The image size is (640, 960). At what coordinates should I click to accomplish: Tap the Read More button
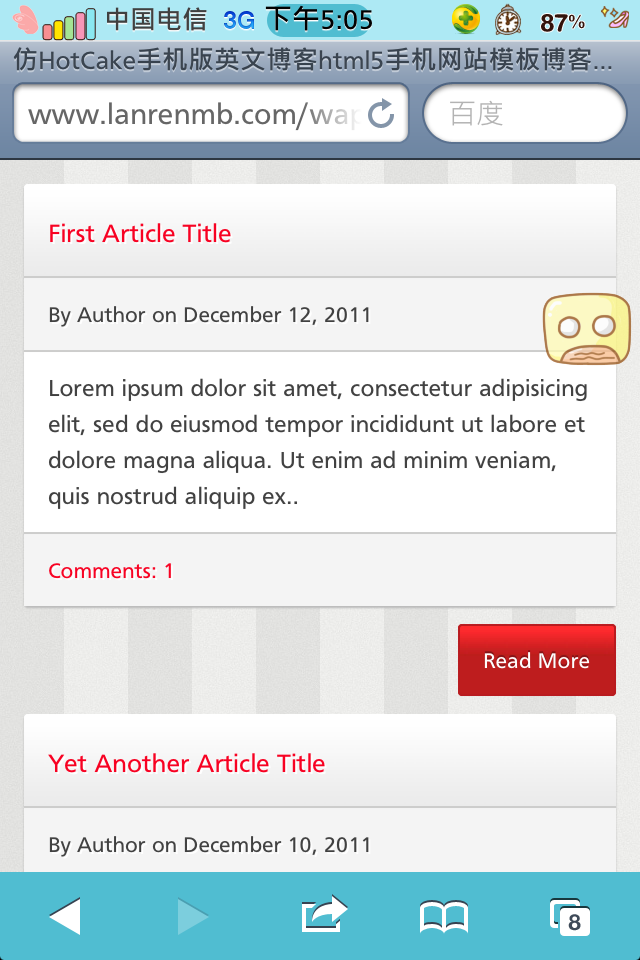click(x=536, y=660)
